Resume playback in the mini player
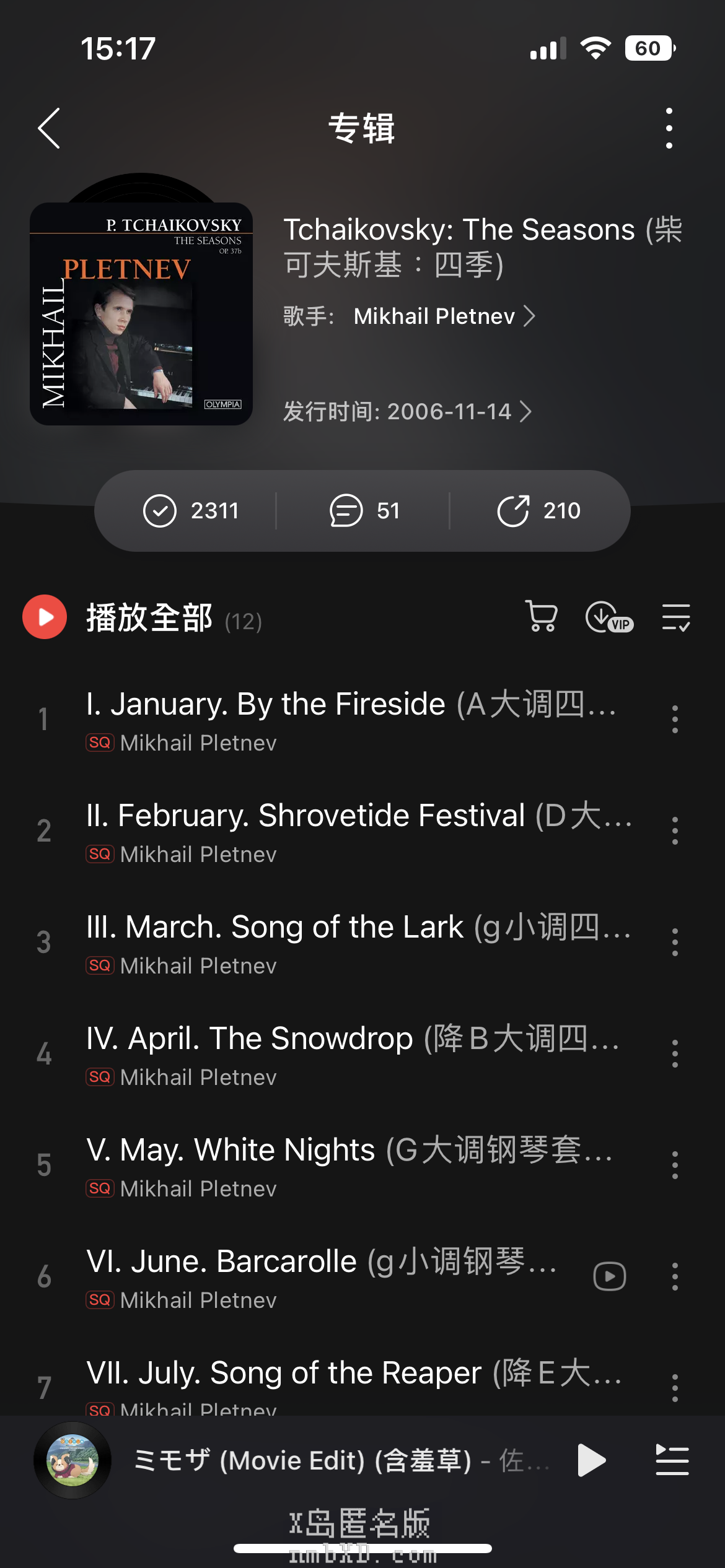This screenshot has width=725, height=1568. point(591,1460)
